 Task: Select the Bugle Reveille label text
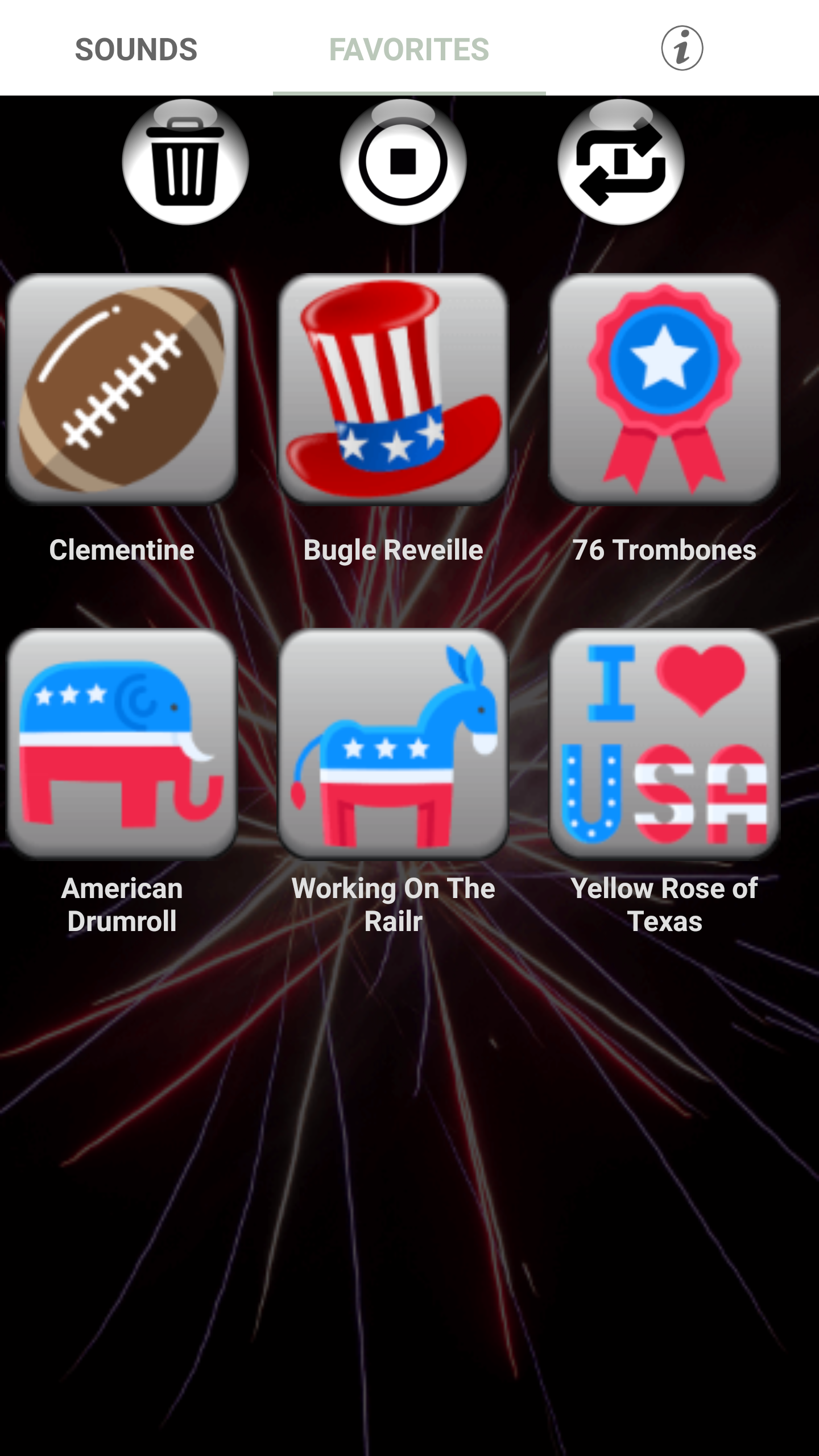click(394, 549)
